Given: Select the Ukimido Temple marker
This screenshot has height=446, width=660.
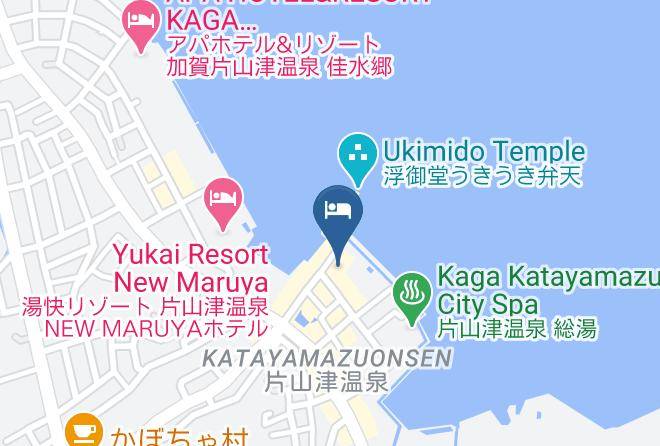Looking at the screenshot, I should click(357, 158).
